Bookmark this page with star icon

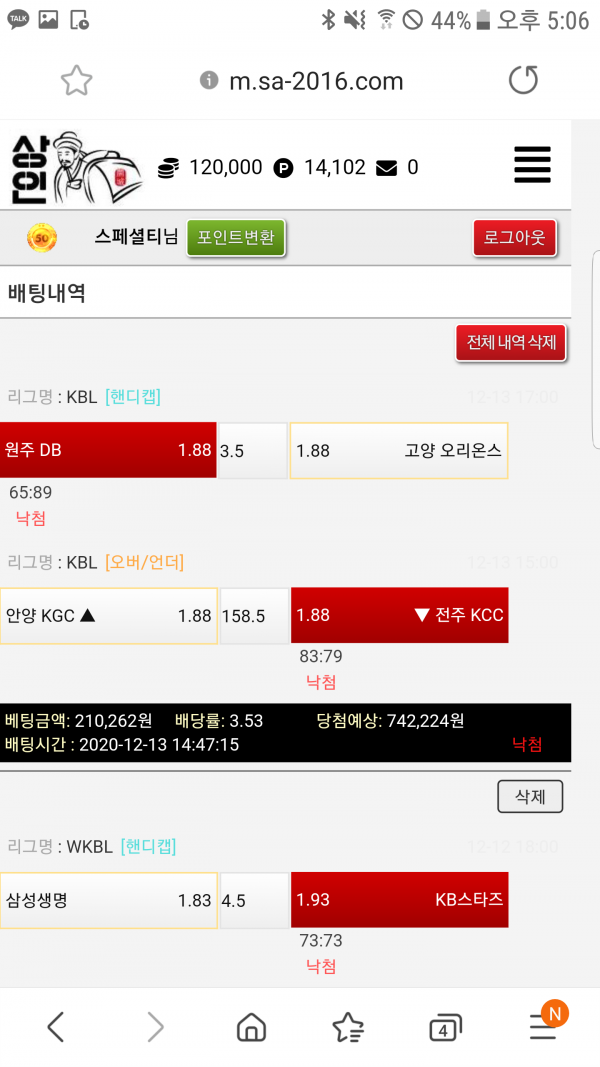click(x=77, y=81)
